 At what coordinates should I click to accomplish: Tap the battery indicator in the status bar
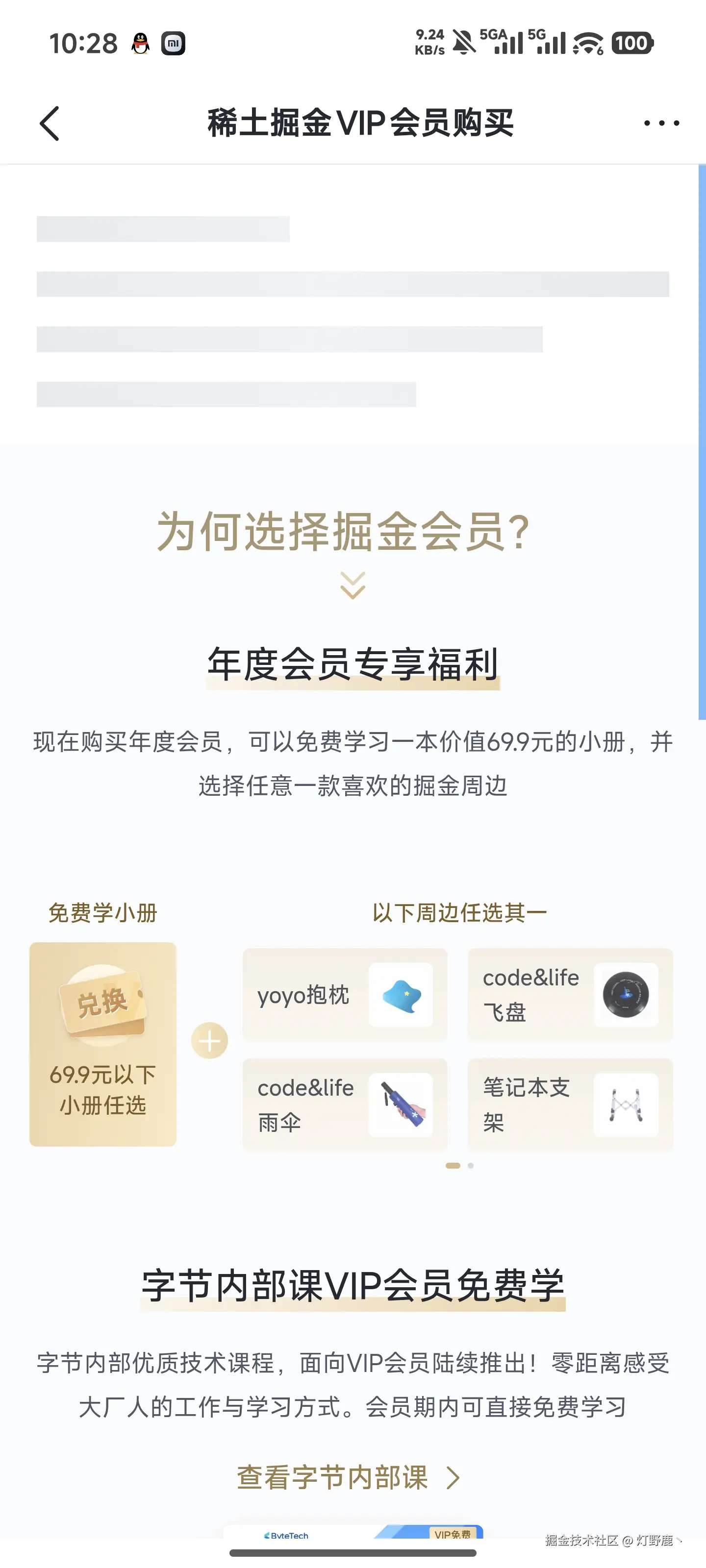click(632, 43)
